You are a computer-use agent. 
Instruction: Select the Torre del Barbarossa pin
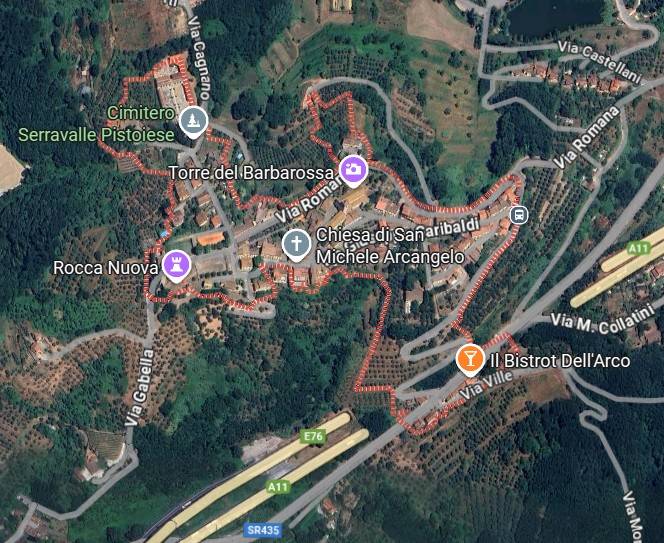(x=352, y=169)
